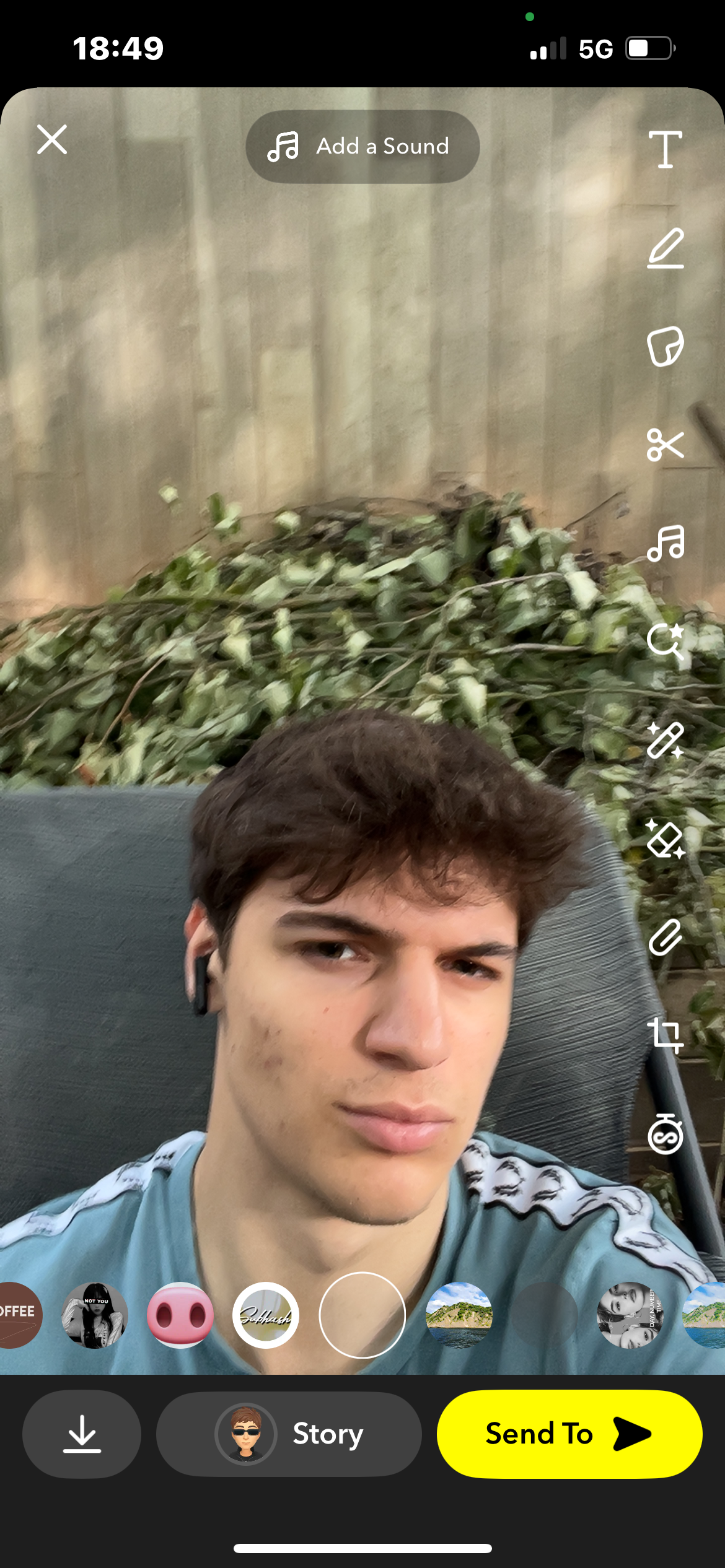Select the pig nose filter
This screenshot has height=1568, width=725.
[180, 1315]
